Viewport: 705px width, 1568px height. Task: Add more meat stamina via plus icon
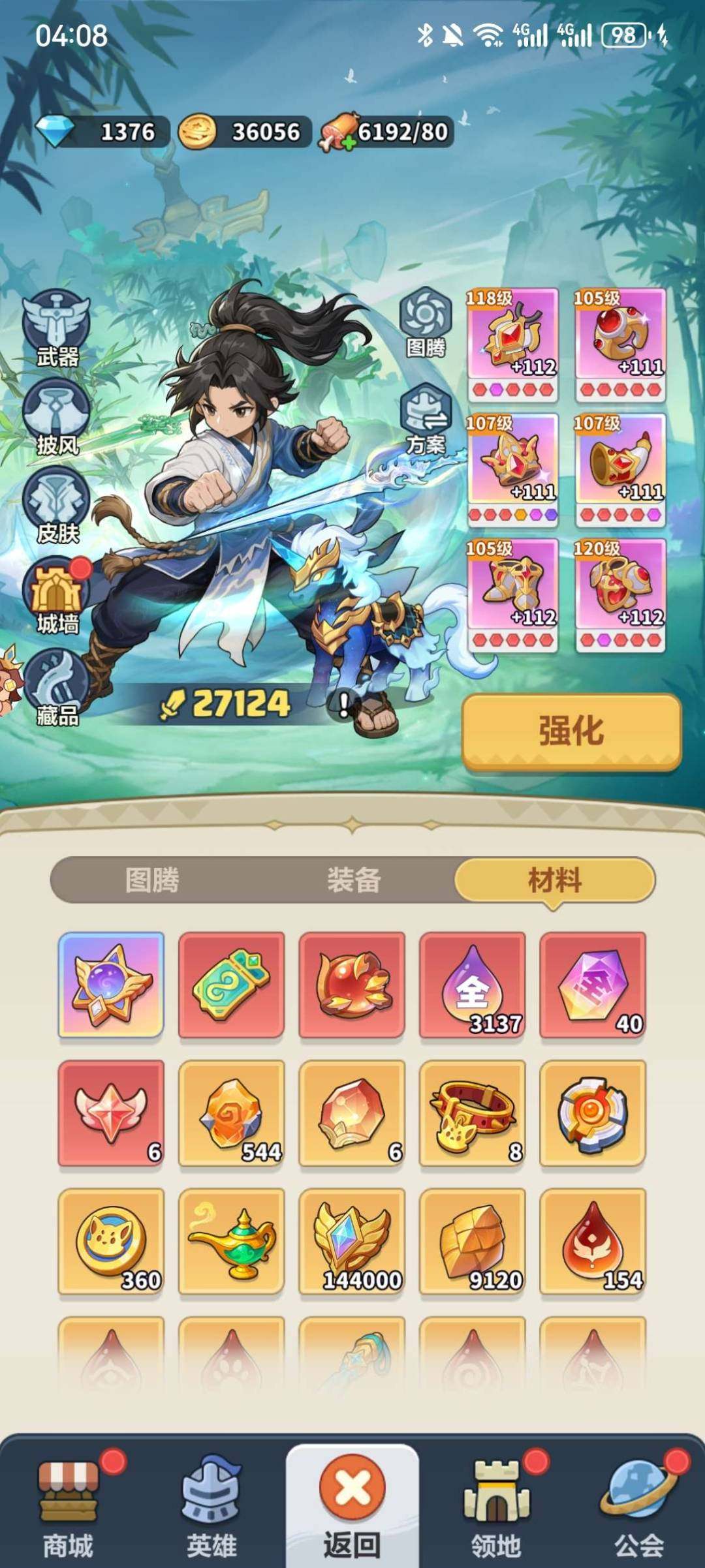click(349, 144)
